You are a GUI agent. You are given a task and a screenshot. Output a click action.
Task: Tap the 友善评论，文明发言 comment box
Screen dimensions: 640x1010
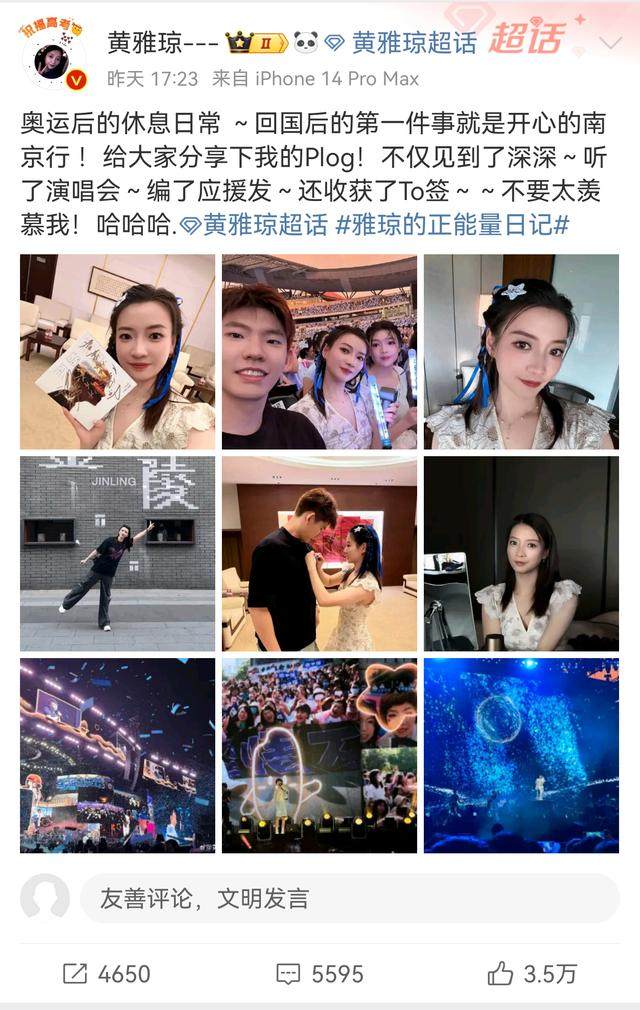348,898
